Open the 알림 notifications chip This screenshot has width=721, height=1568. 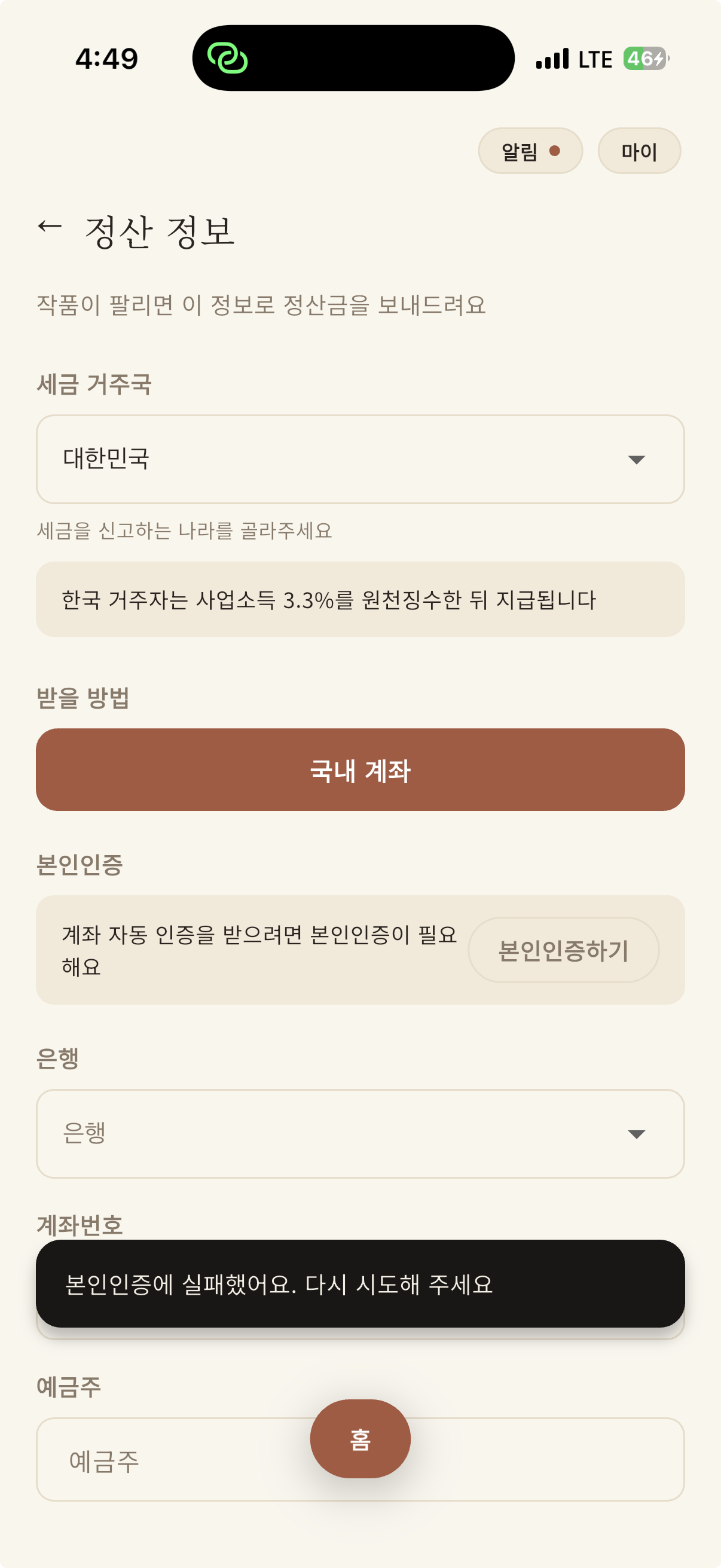pos(530,151)
